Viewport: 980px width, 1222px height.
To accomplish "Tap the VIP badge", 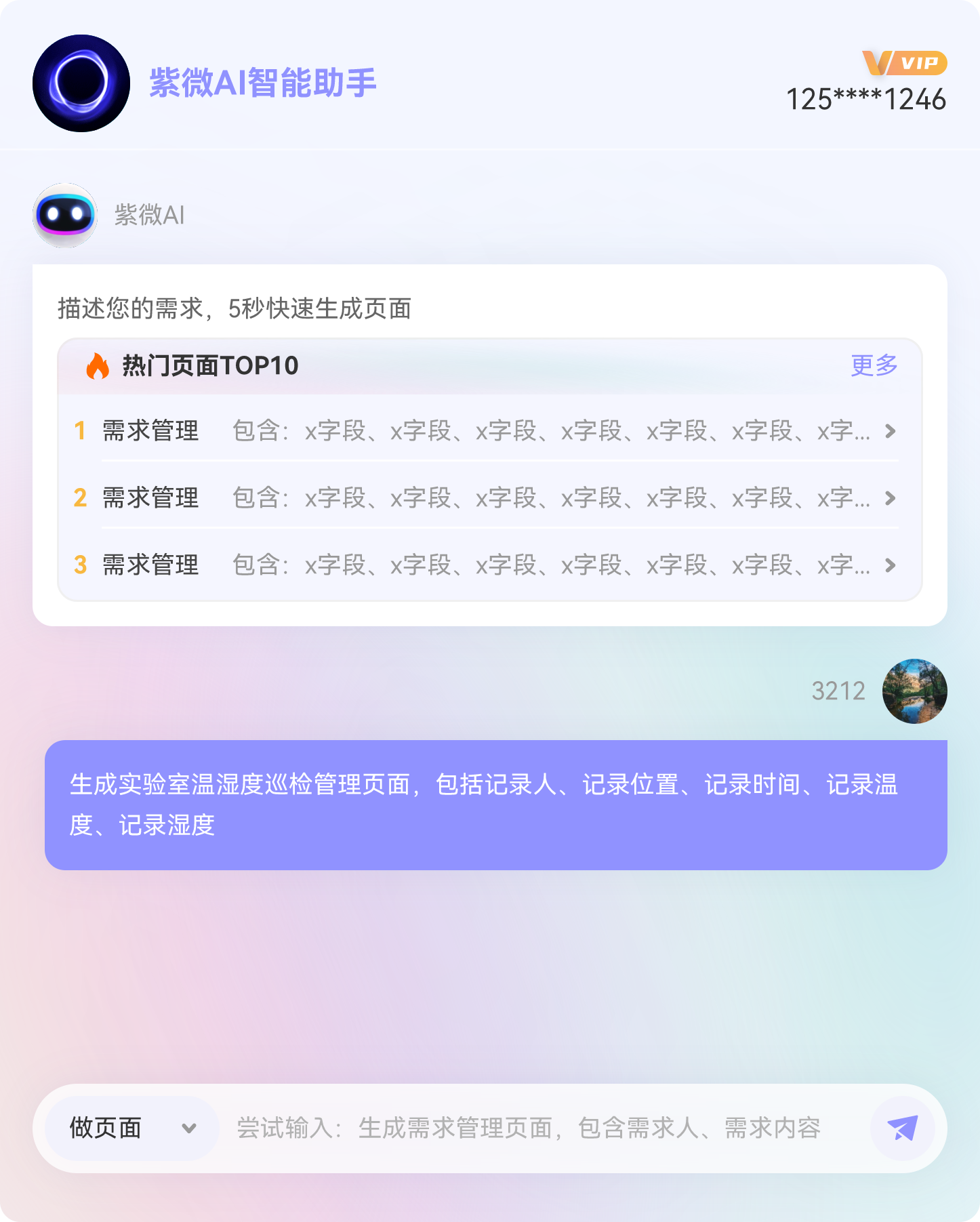I will (905, 63).
